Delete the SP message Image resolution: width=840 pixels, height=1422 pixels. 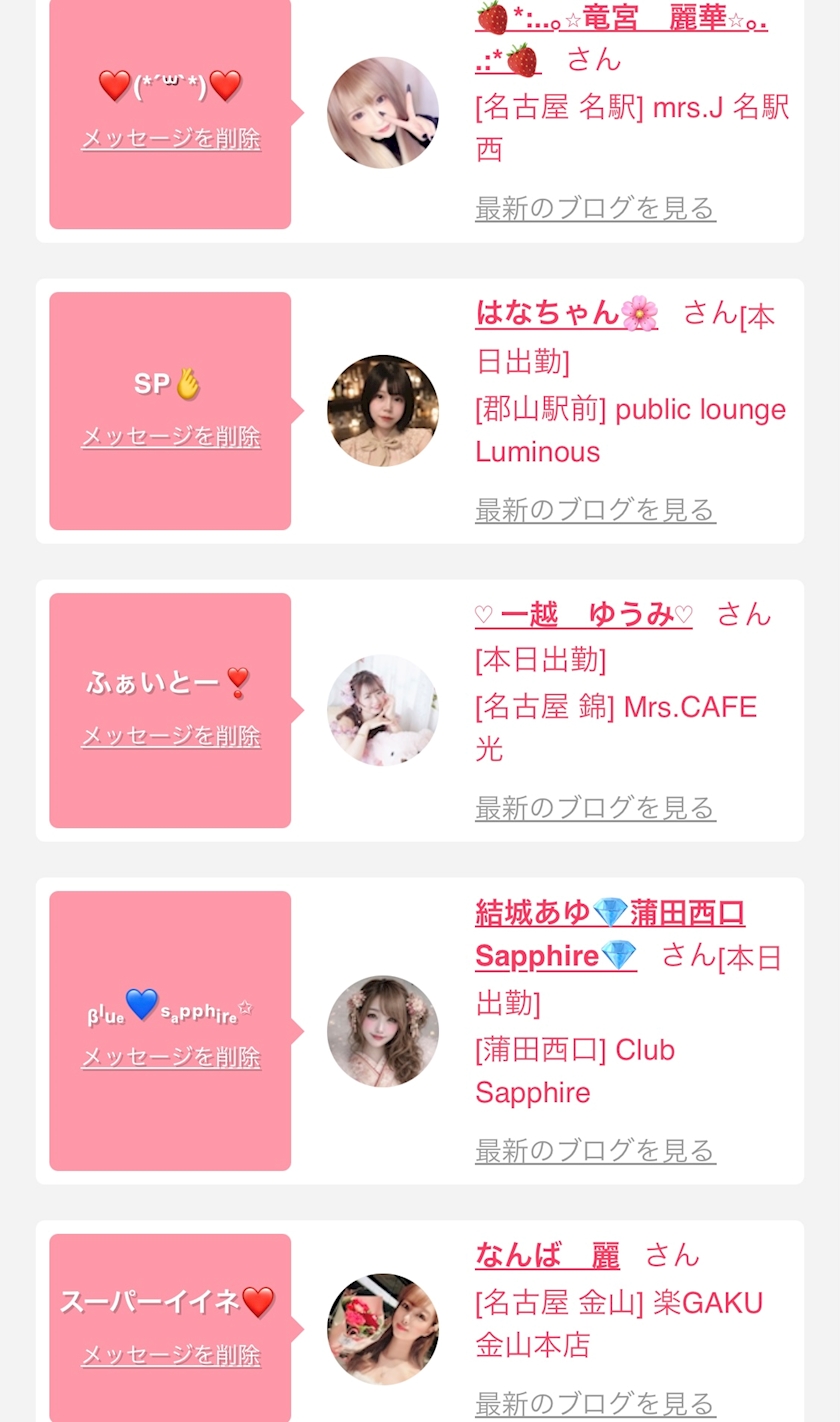(x=171, y=436)
